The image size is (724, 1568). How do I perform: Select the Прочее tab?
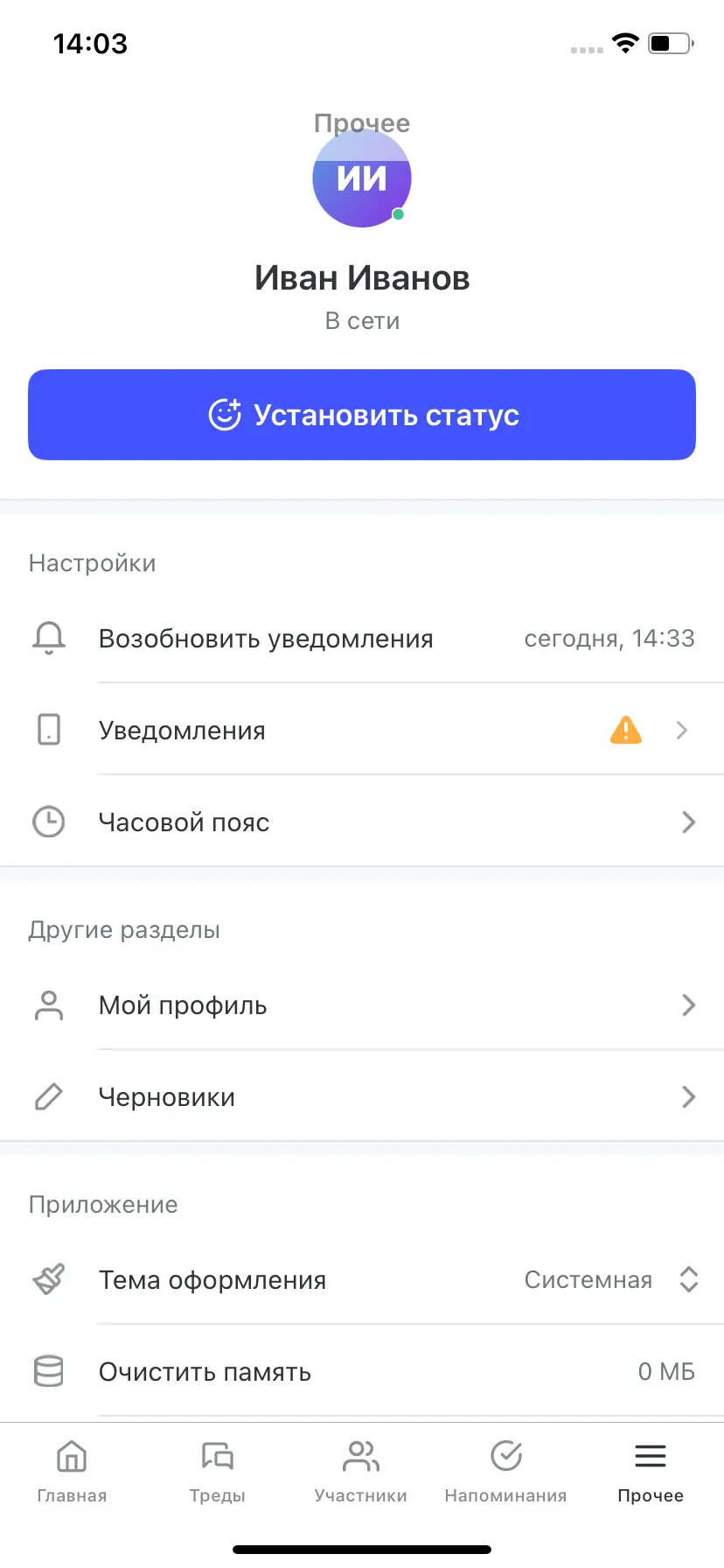(x=651, y=1470)
